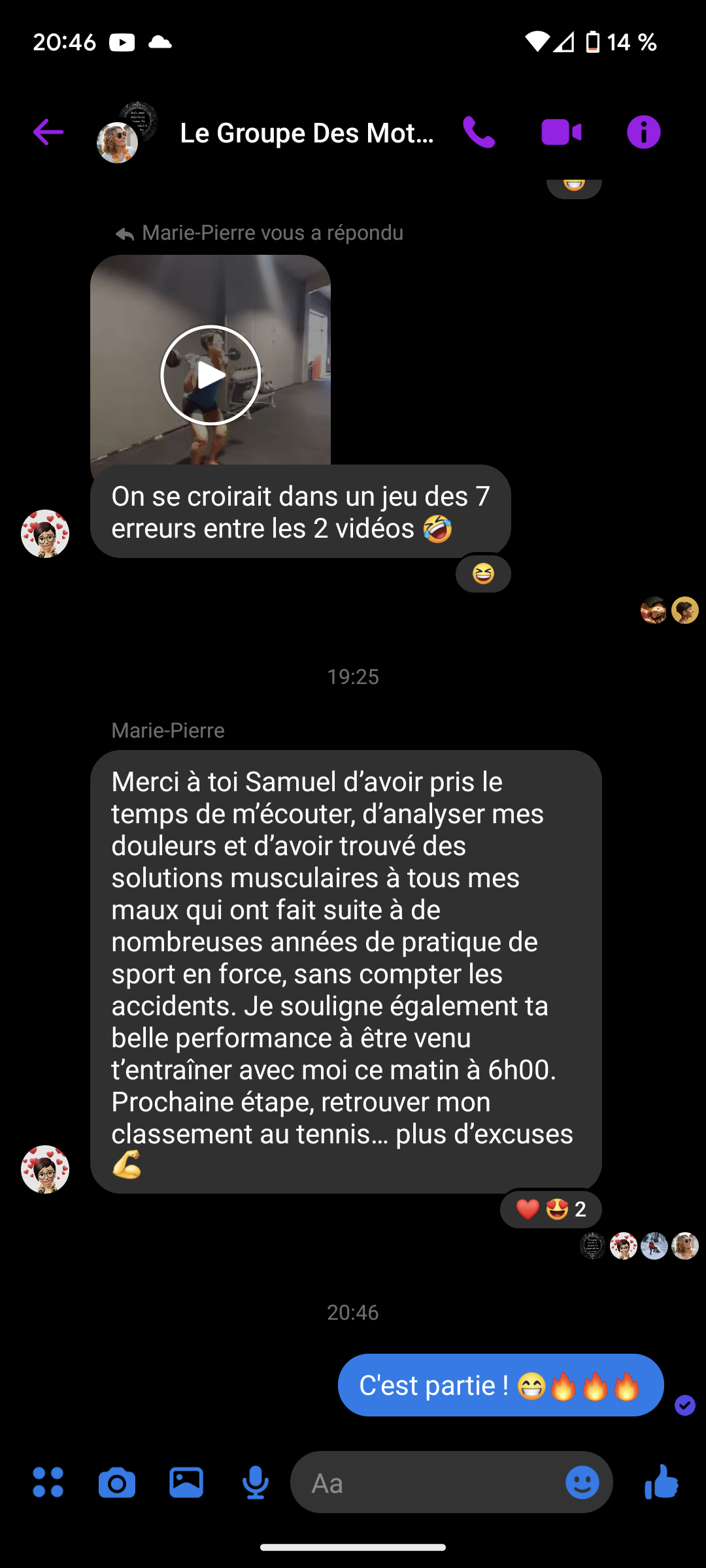706x1568 pixels.
Task: Open the group info page
Action: pos(643,133)
